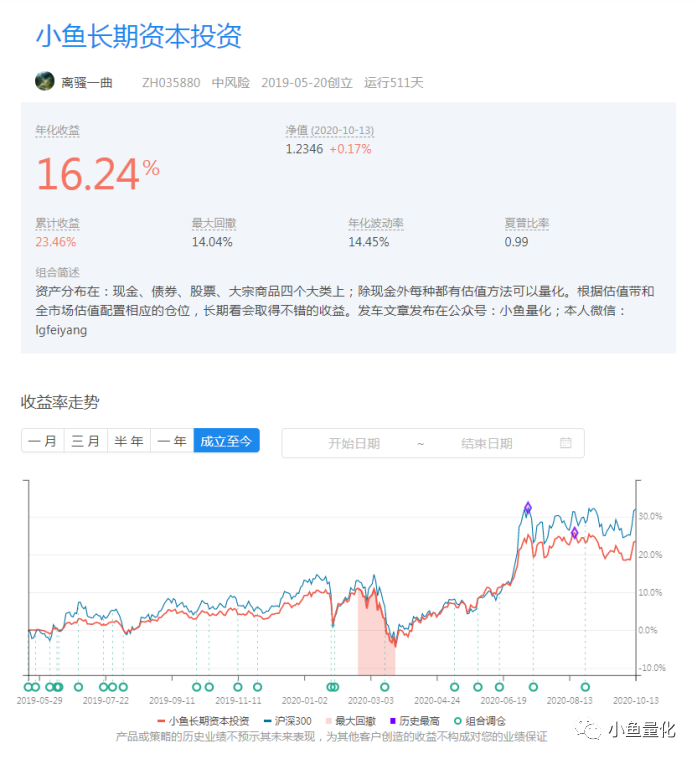698x760 pixels.
Task: Show the 半年 return trend
Action: tap(129, 441)
